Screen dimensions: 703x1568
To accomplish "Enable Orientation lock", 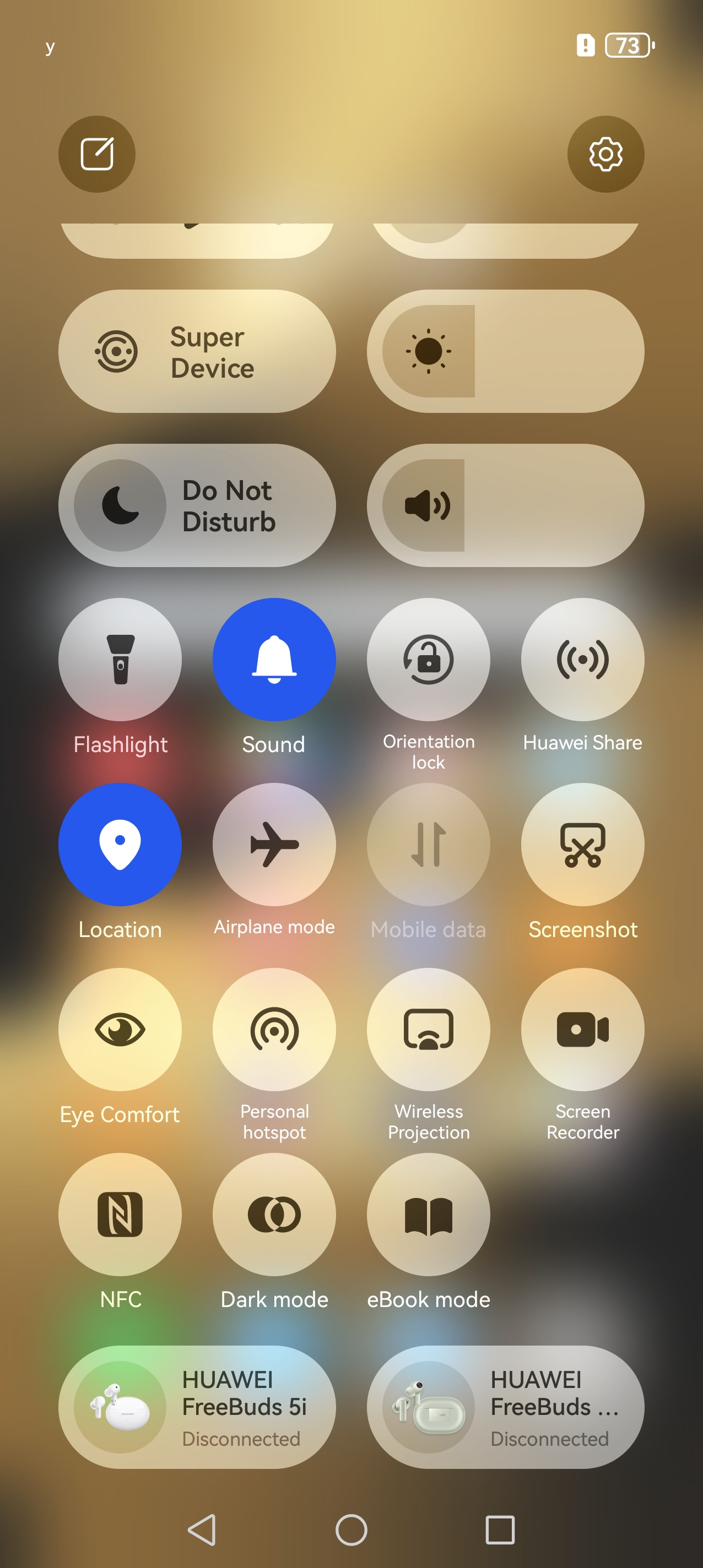I will pyautogui.click(x=428, y=659).
